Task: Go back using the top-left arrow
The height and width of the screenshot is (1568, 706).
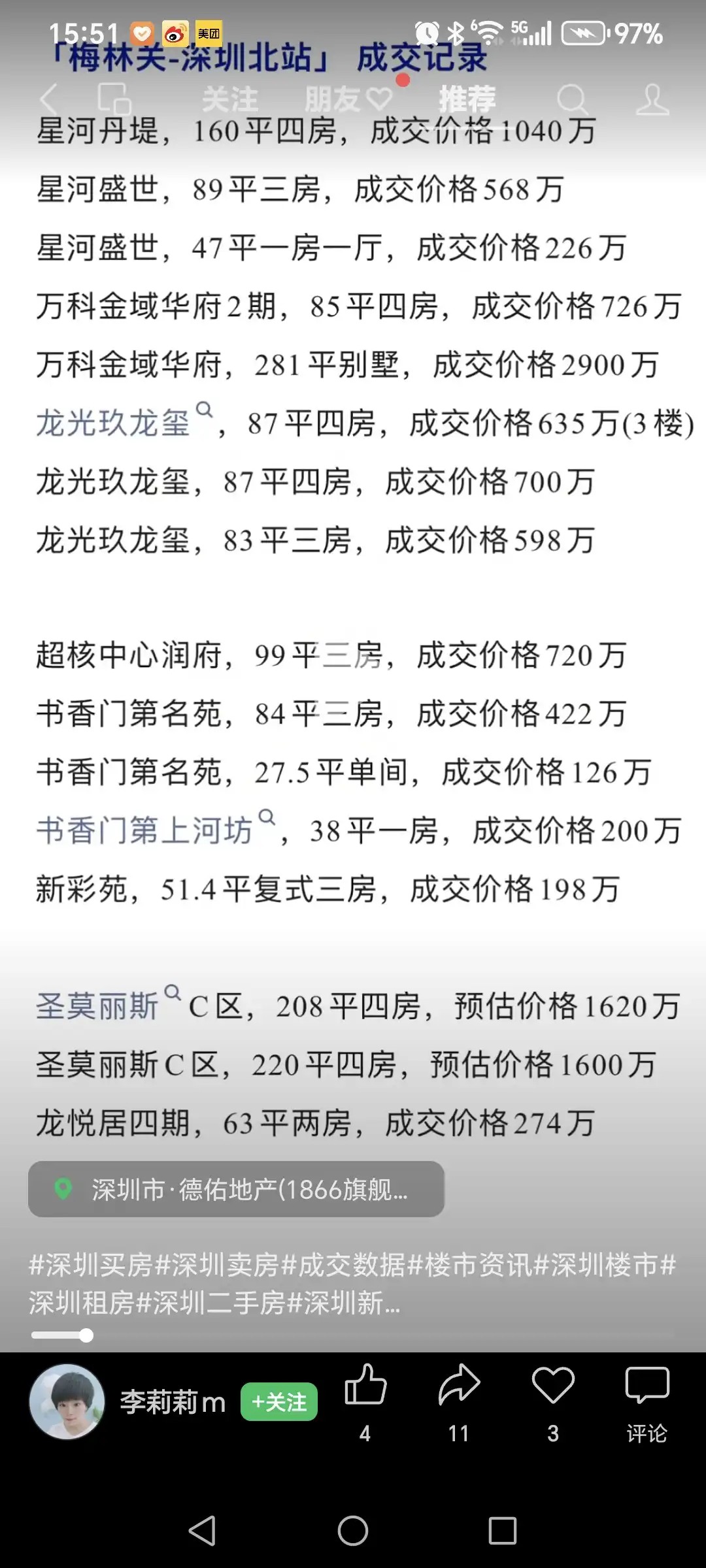Action: (x=50, y=99)
